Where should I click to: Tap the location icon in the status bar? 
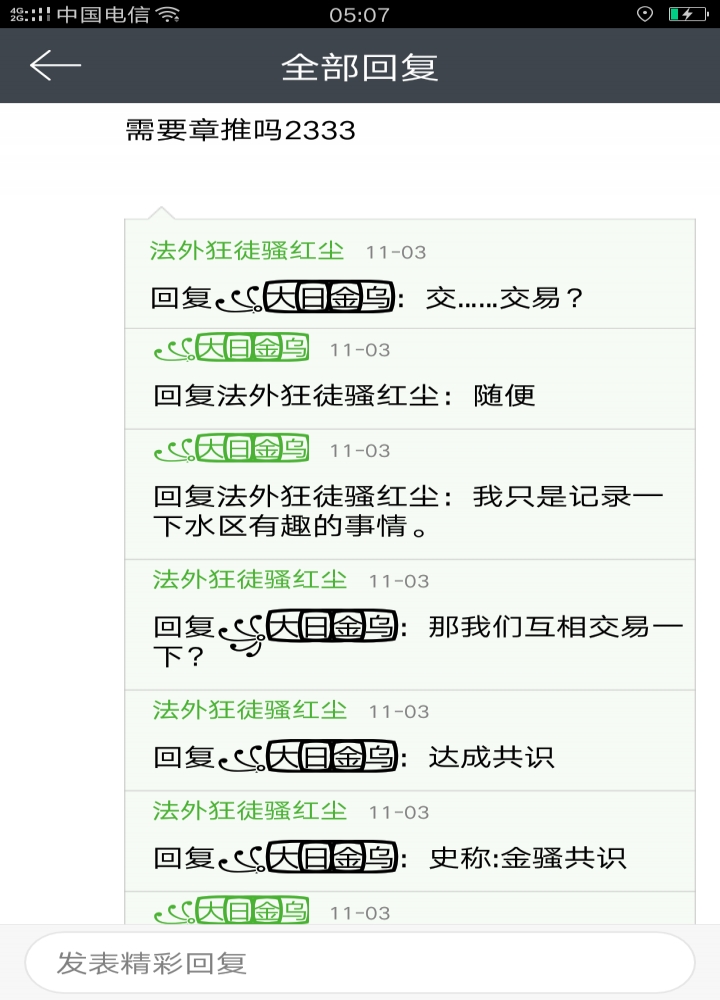(x=643, y=14)
